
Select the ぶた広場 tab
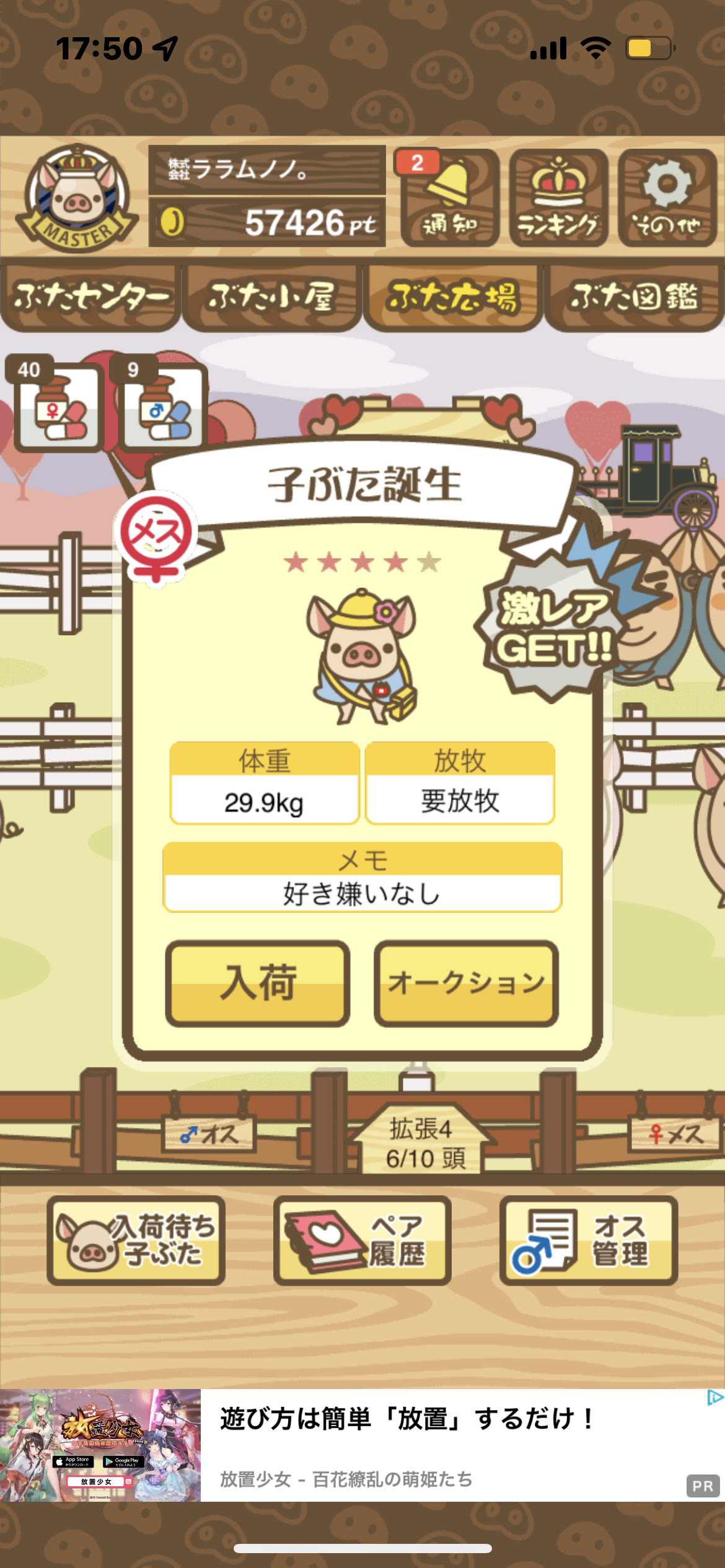[x=452, y=298]
